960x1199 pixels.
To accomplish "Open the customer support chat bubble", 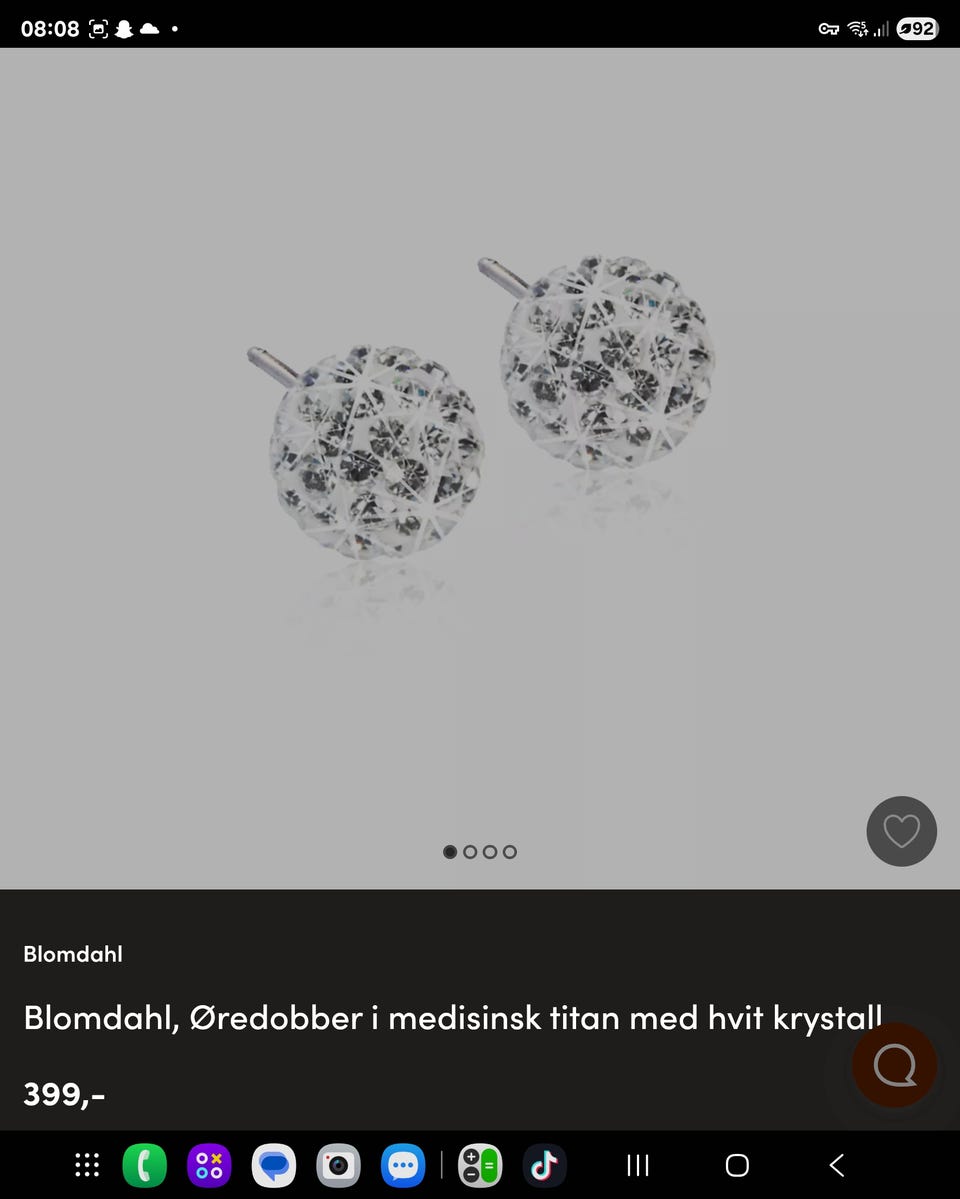I will coord(894,1065).
